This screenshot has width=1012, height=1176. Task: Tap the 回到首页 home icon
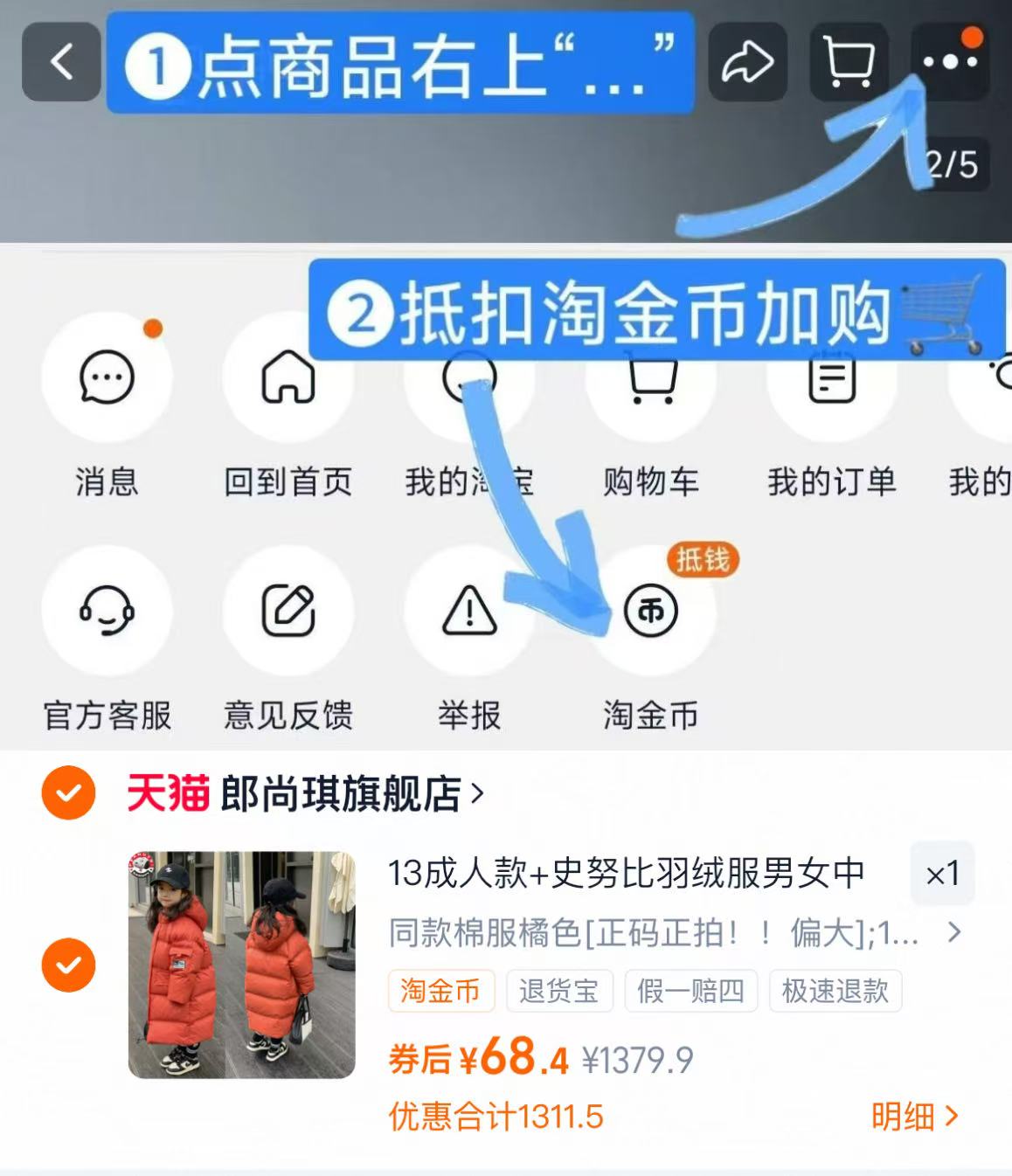288,377
